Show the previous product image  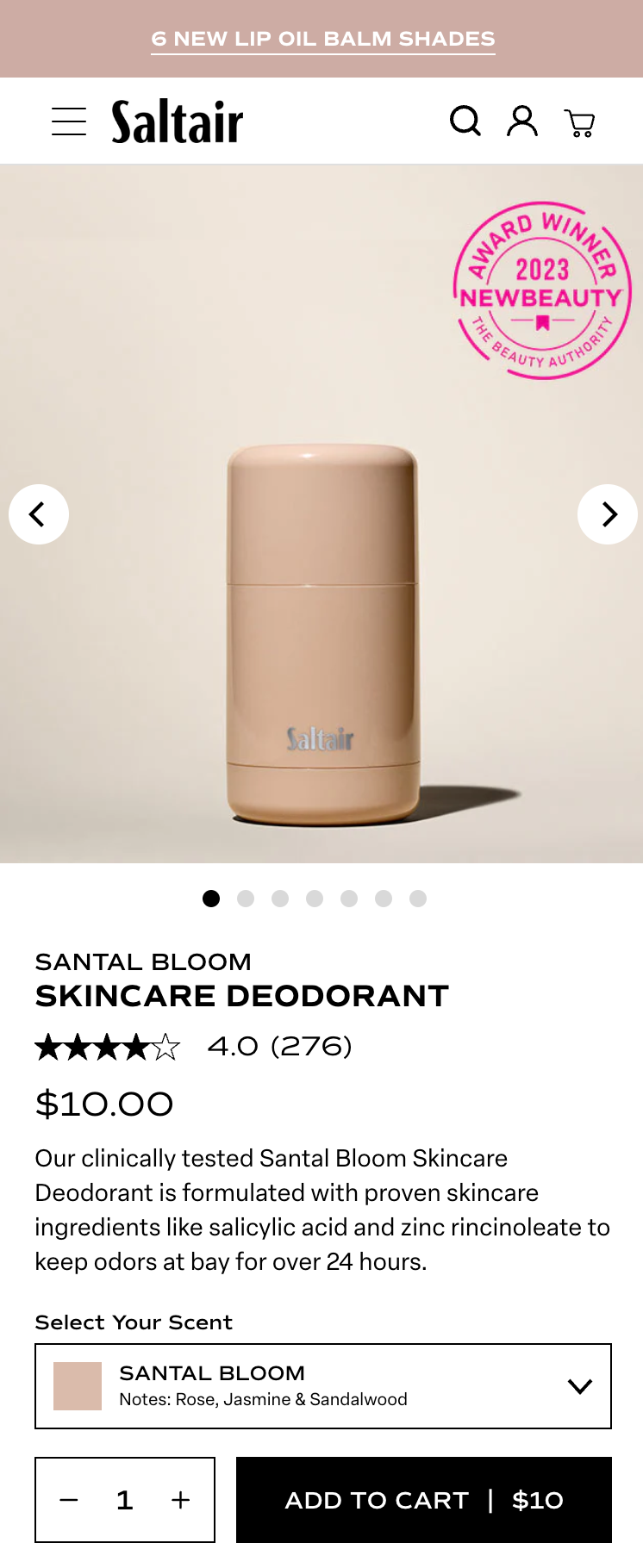click(39, 514)
